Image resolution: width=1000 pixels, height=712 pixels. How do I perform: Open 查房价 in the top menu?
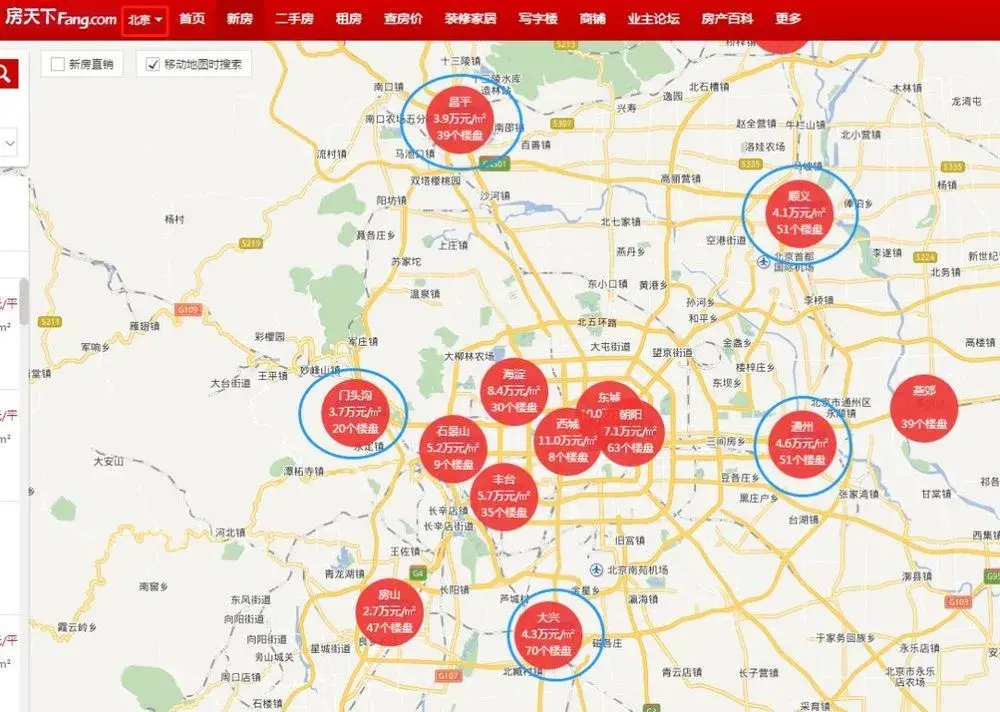click(x=402, y=18)
